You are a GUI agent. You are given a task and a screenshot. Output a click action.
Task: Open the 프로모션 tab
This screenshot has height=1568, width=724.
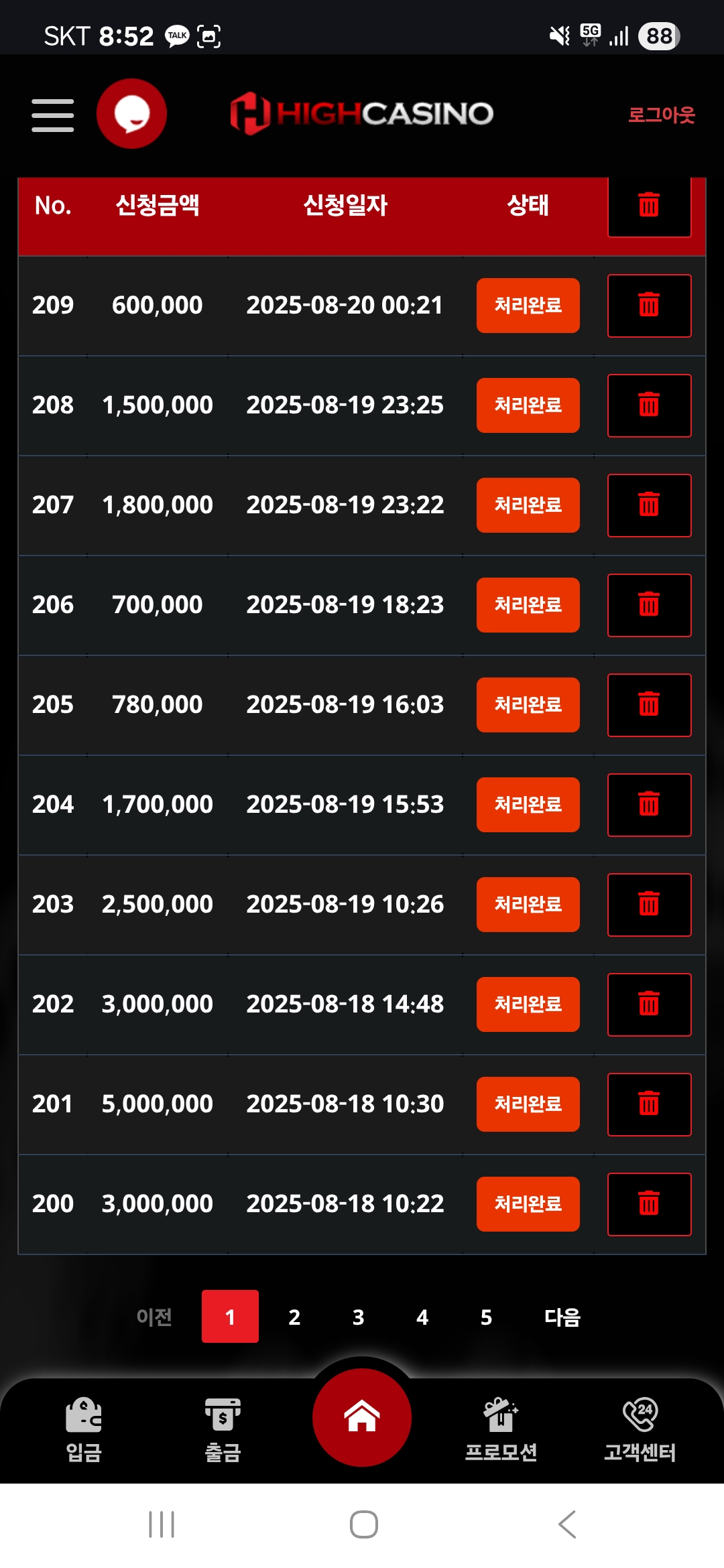tap(501, 1430)
